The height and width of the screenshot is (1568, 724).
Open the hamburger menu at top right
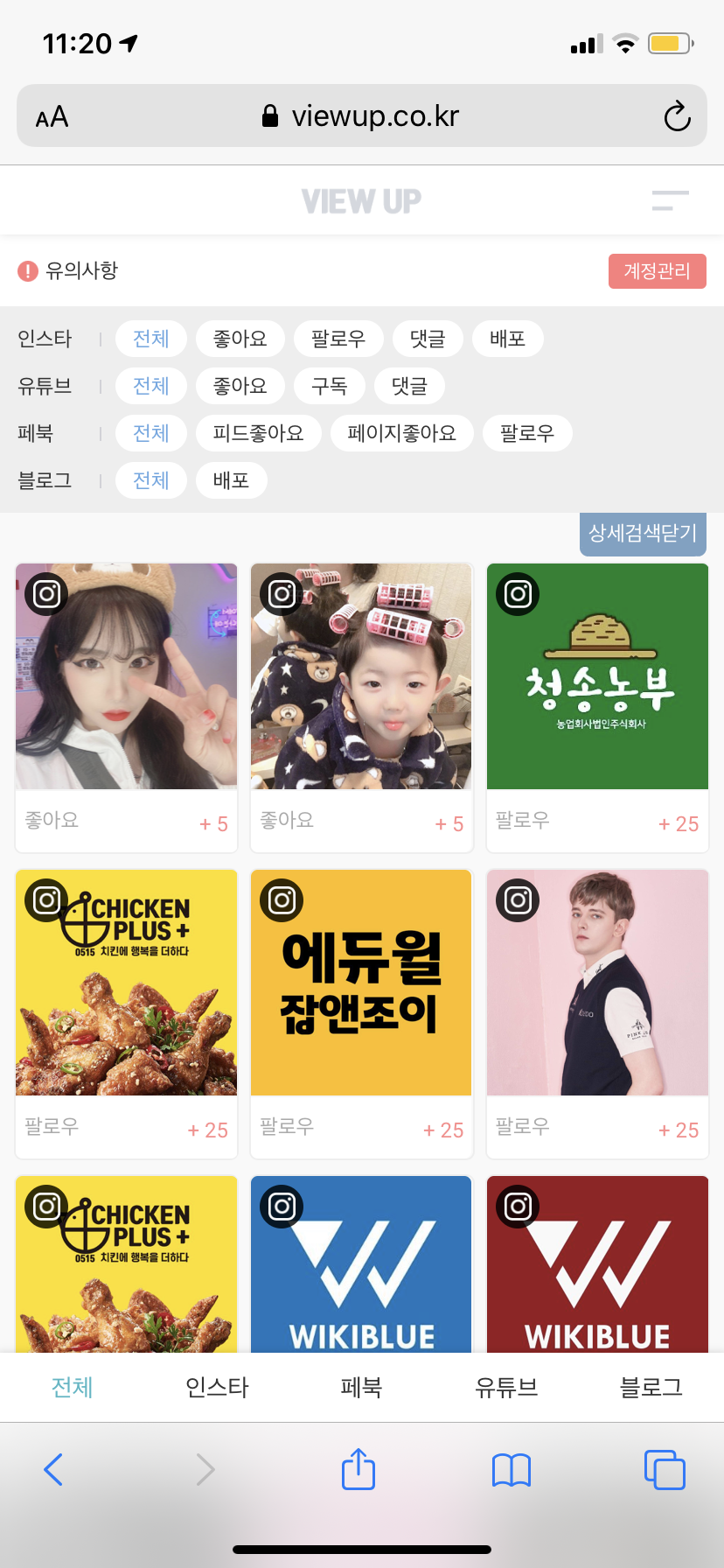click(670, 200)
